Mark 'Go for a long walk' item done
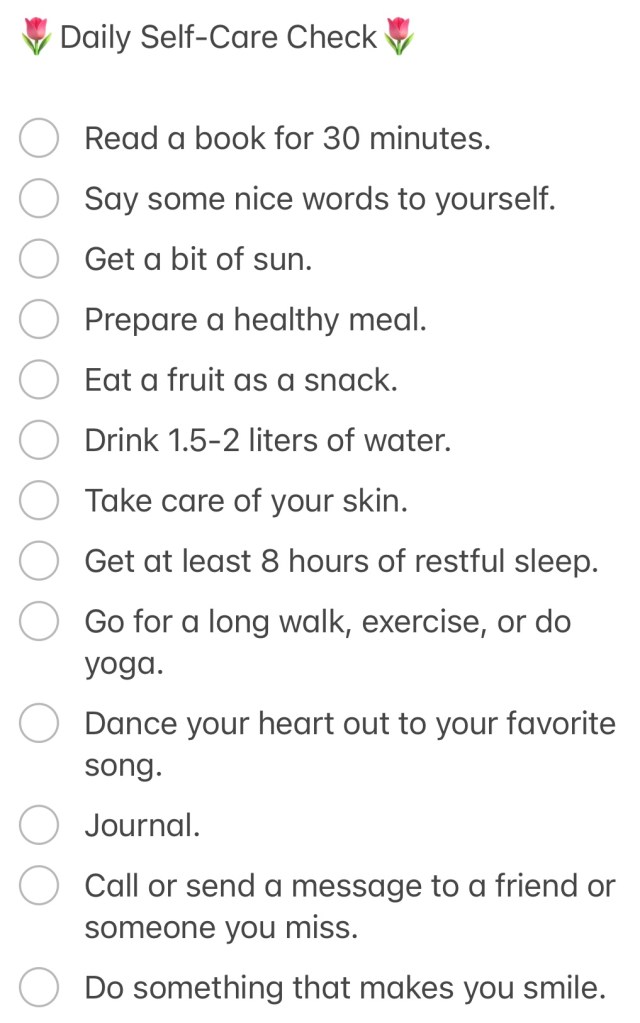The height and width of the screenshot is (1023, 640). (x=39, y=622)
